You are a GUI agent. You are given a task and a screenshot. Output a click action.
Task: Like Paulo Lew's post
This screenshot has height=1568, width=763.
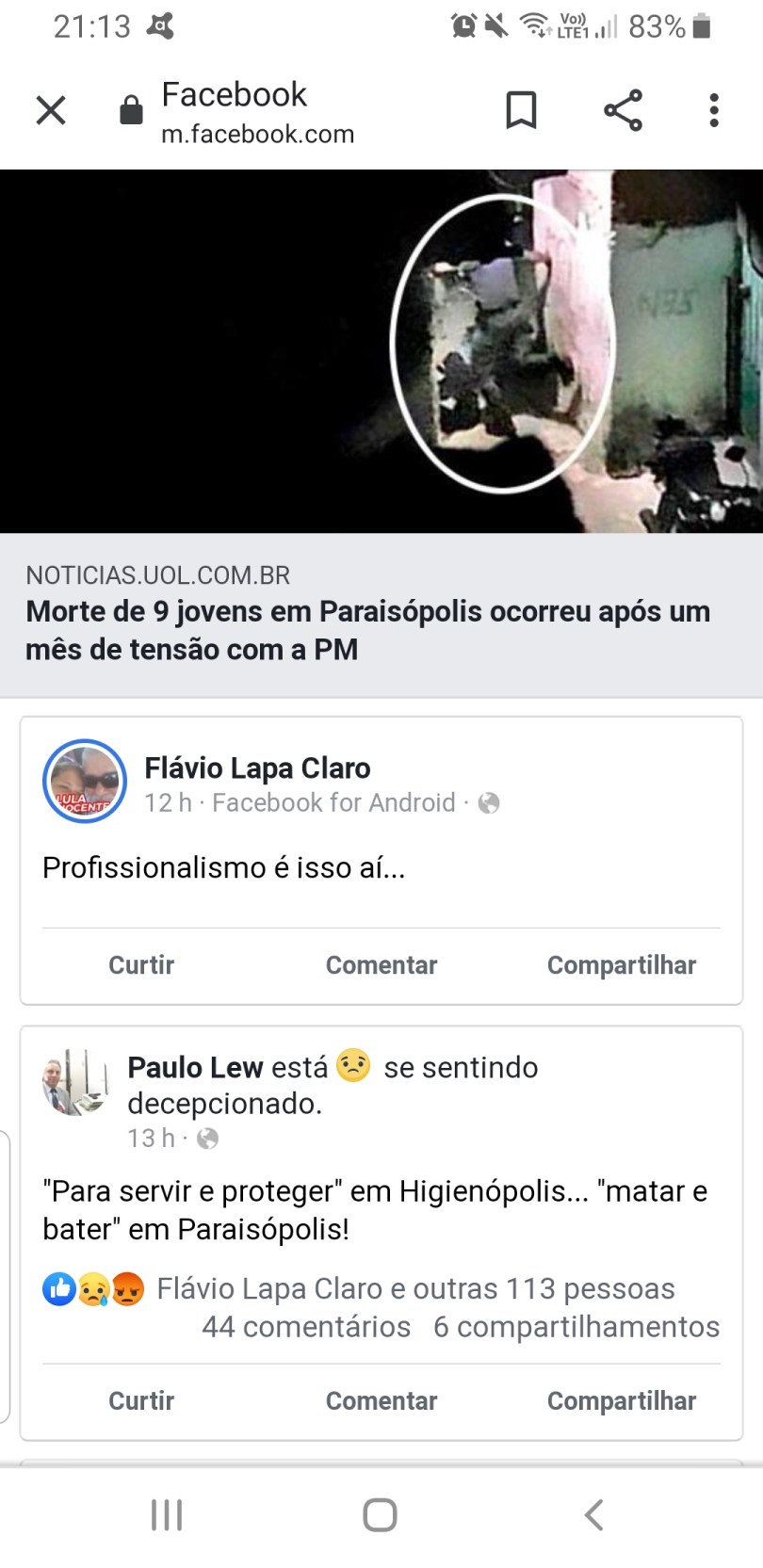(141, 1401)
